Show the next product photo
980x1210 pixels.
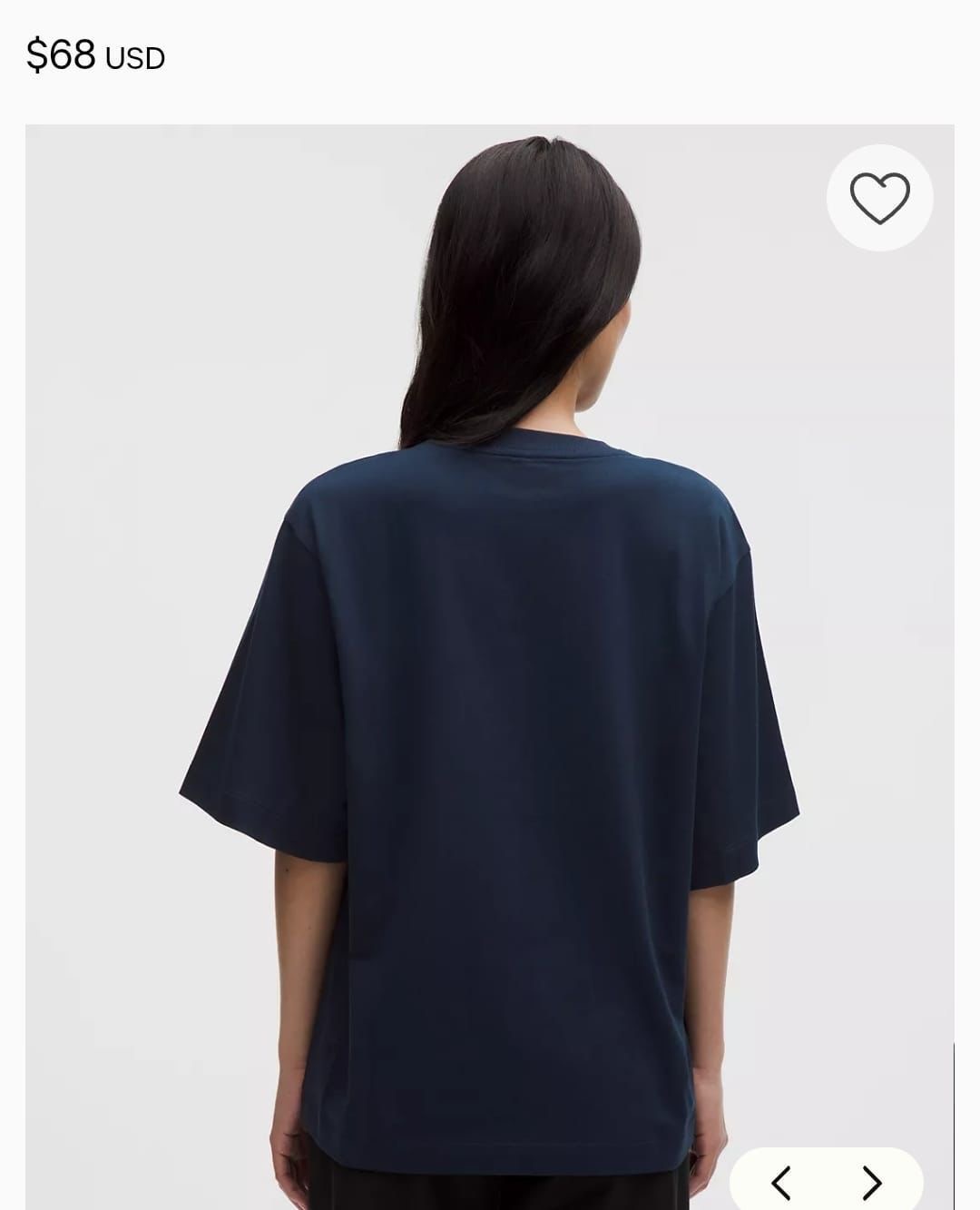pos(872,1182)
